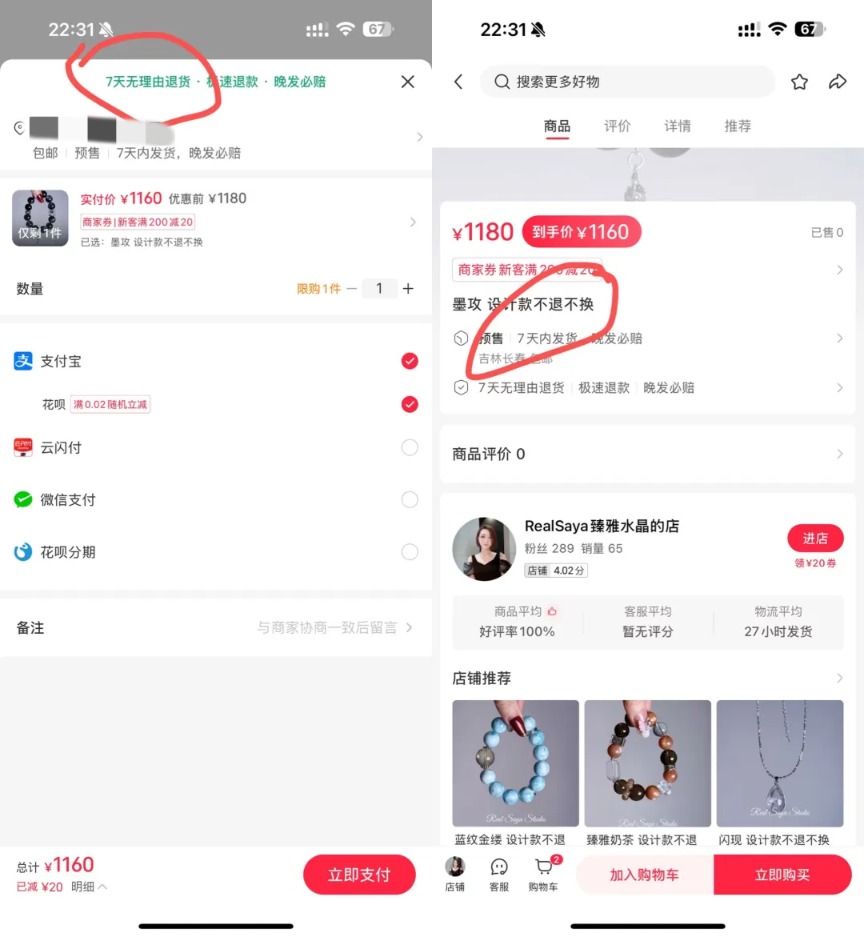864x937 pixels.
Task: Open the 搜索更多好物 search box
Action: click(628, 82)
